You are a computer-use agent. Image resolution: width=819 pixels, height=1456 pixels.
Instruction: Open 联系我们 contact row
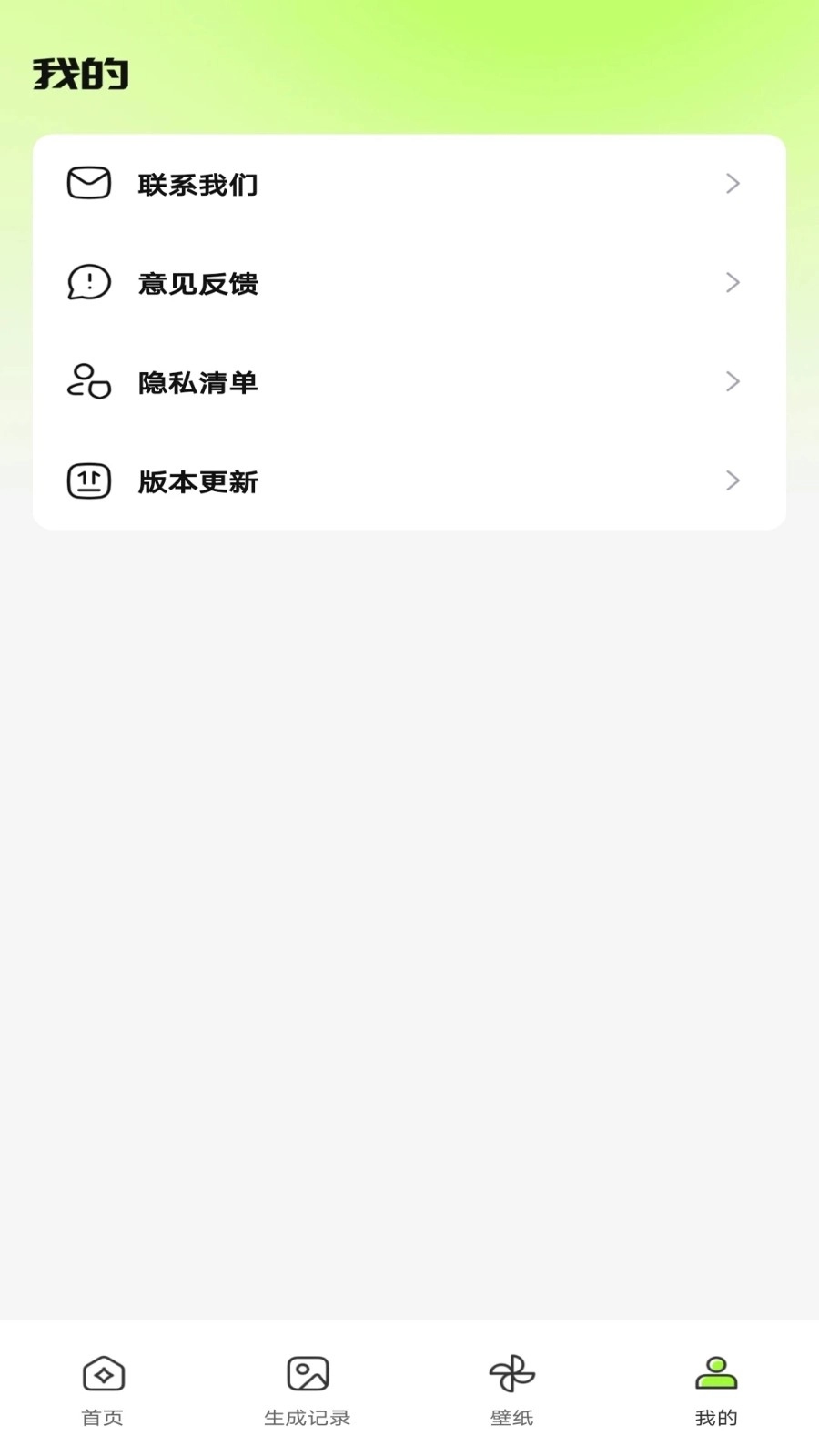point(409,184)
